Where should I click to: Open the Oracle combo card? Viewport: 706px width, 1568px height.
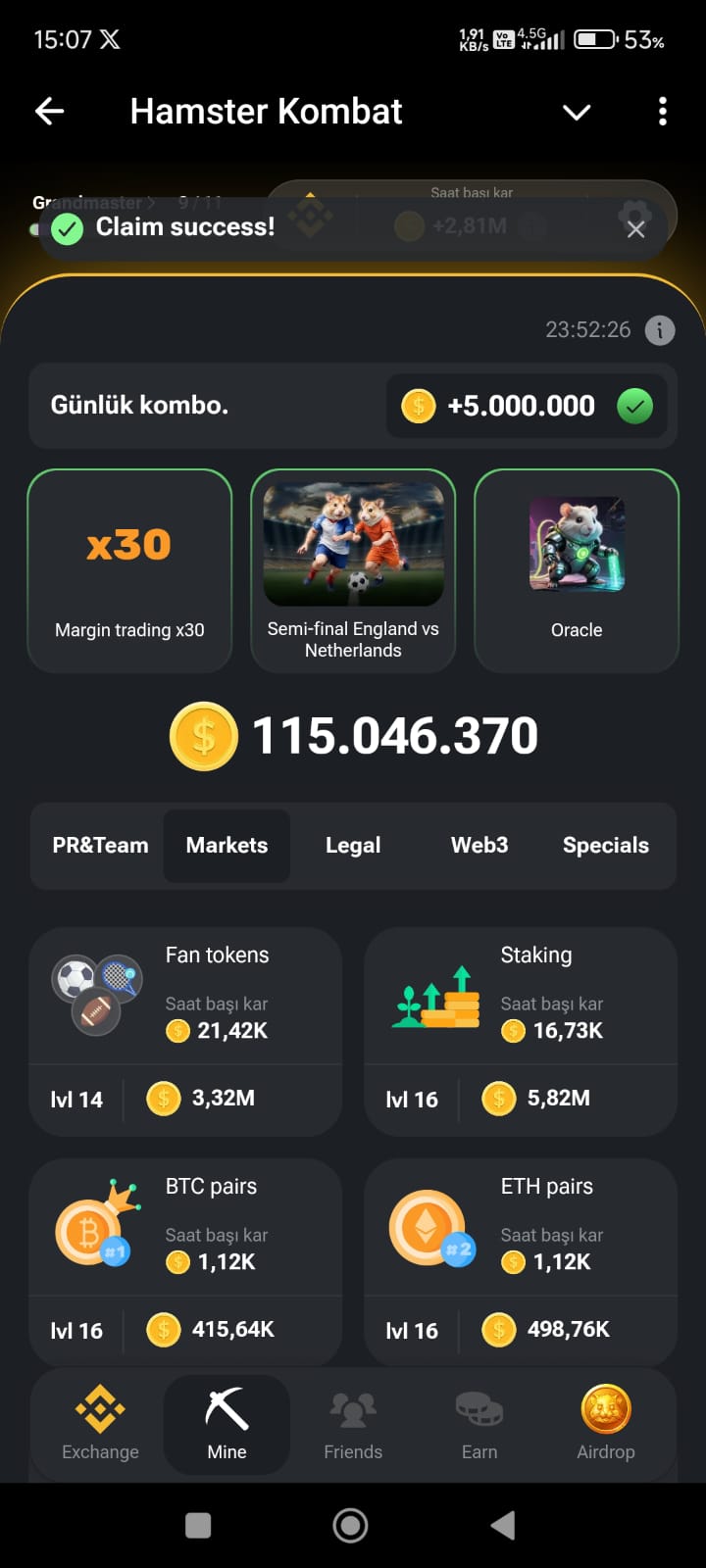[x=577, y=570]
